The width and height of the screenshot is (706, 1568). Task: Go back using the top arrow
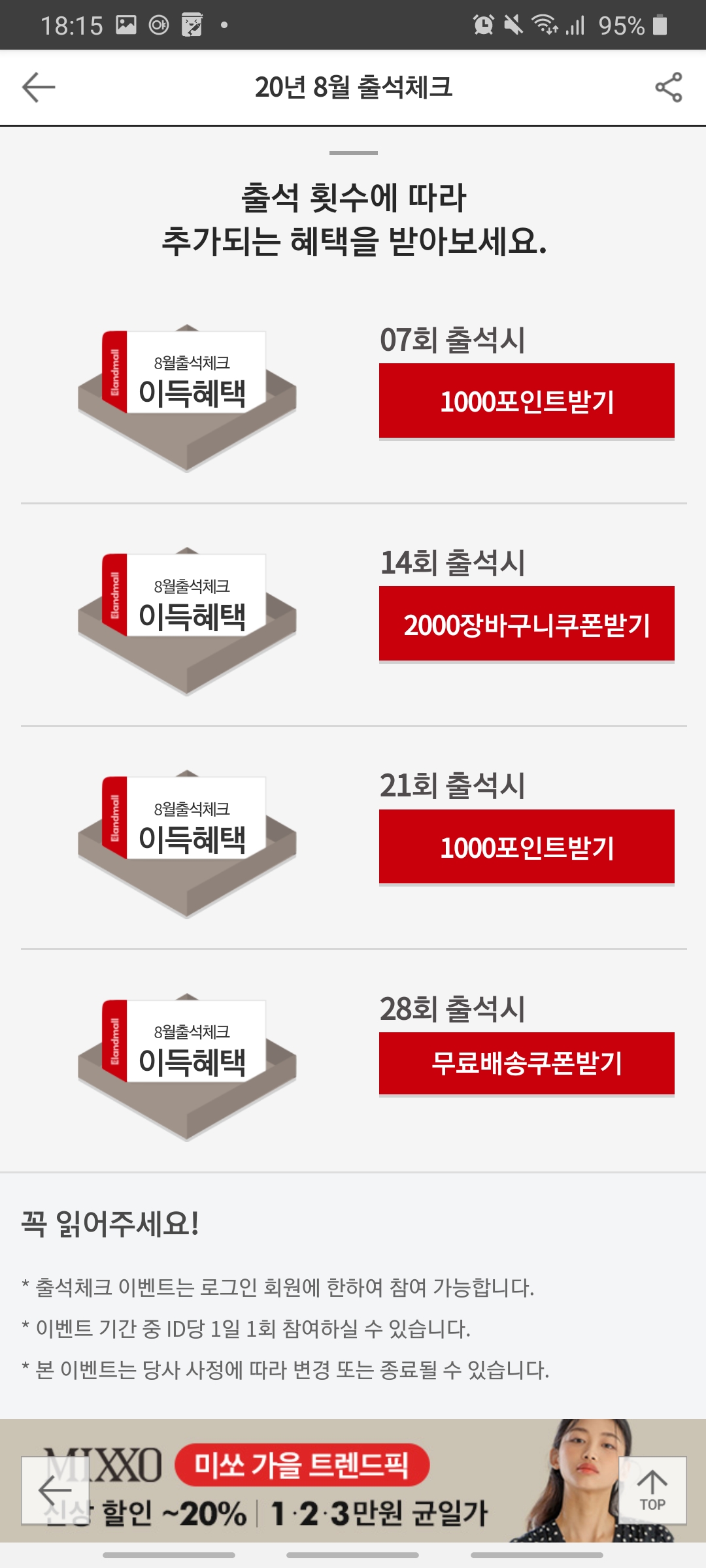pyautogui.click(x=39, y=88)
